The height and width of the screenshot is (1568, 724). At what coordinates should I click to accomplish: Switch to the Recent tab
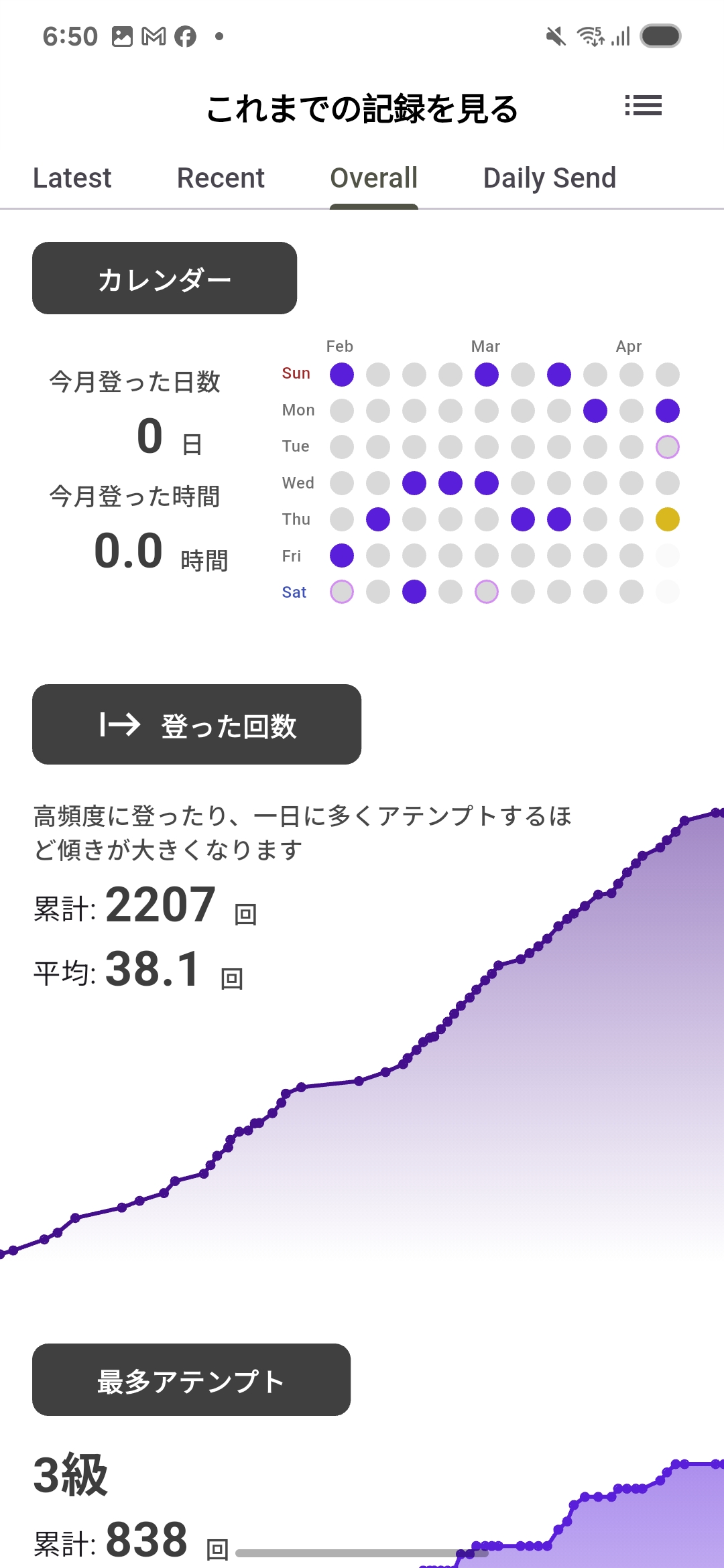(221, 178)
